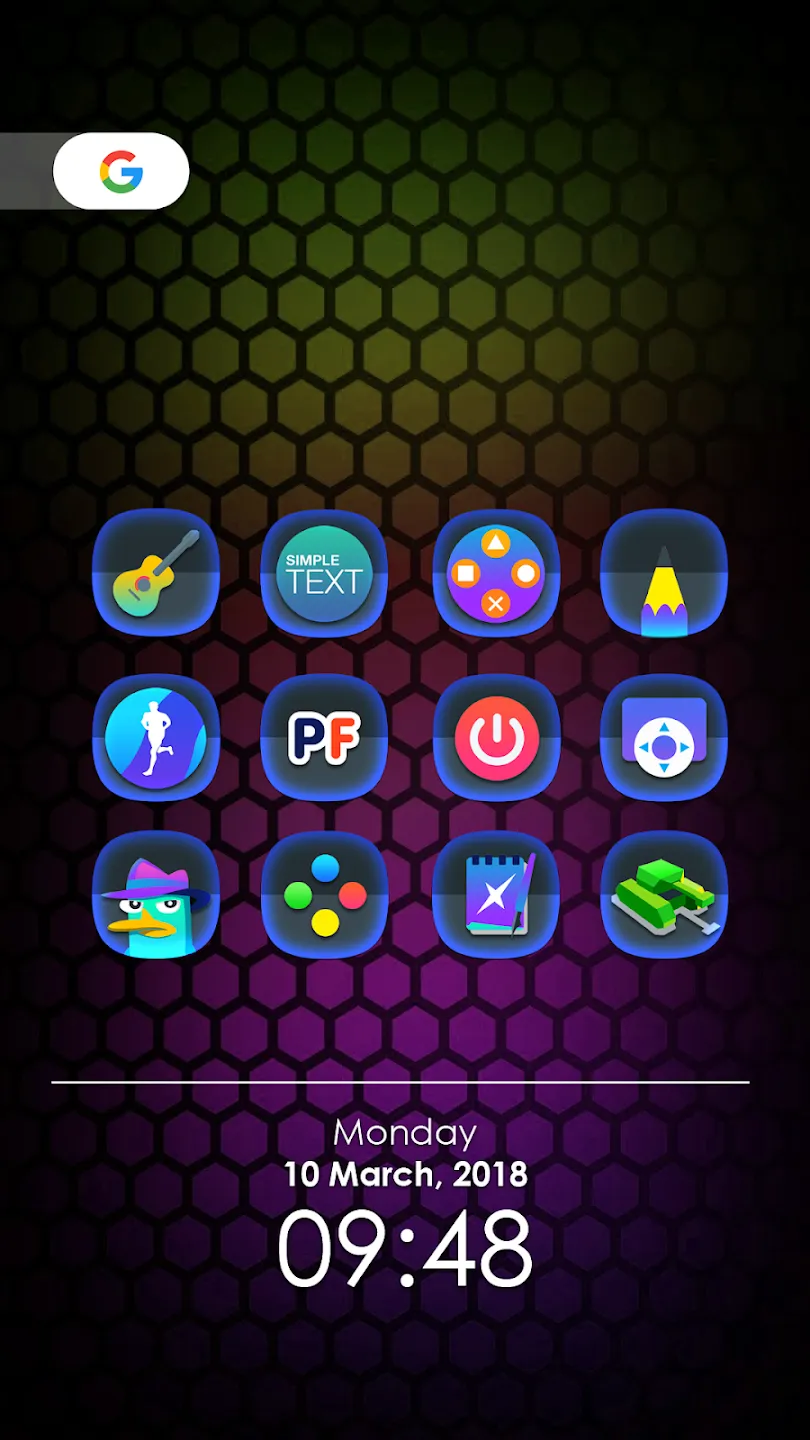Open the PF app icon
This screenshot has width=810, height=1440.
click(x=324, y=738)
